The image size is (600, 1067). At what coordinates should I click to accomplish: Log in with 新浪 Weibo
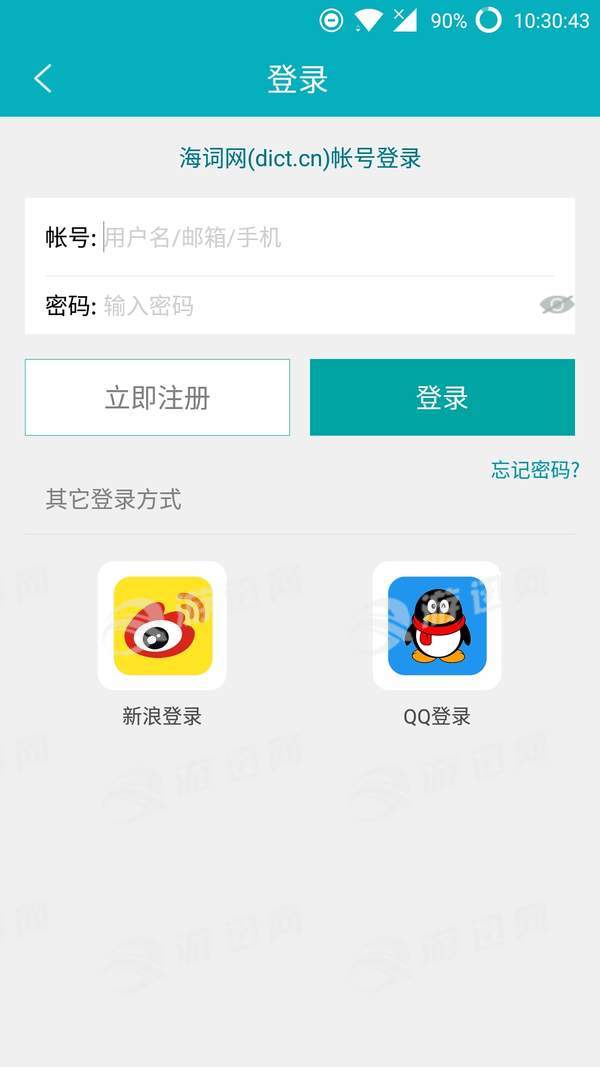(162, 627)
